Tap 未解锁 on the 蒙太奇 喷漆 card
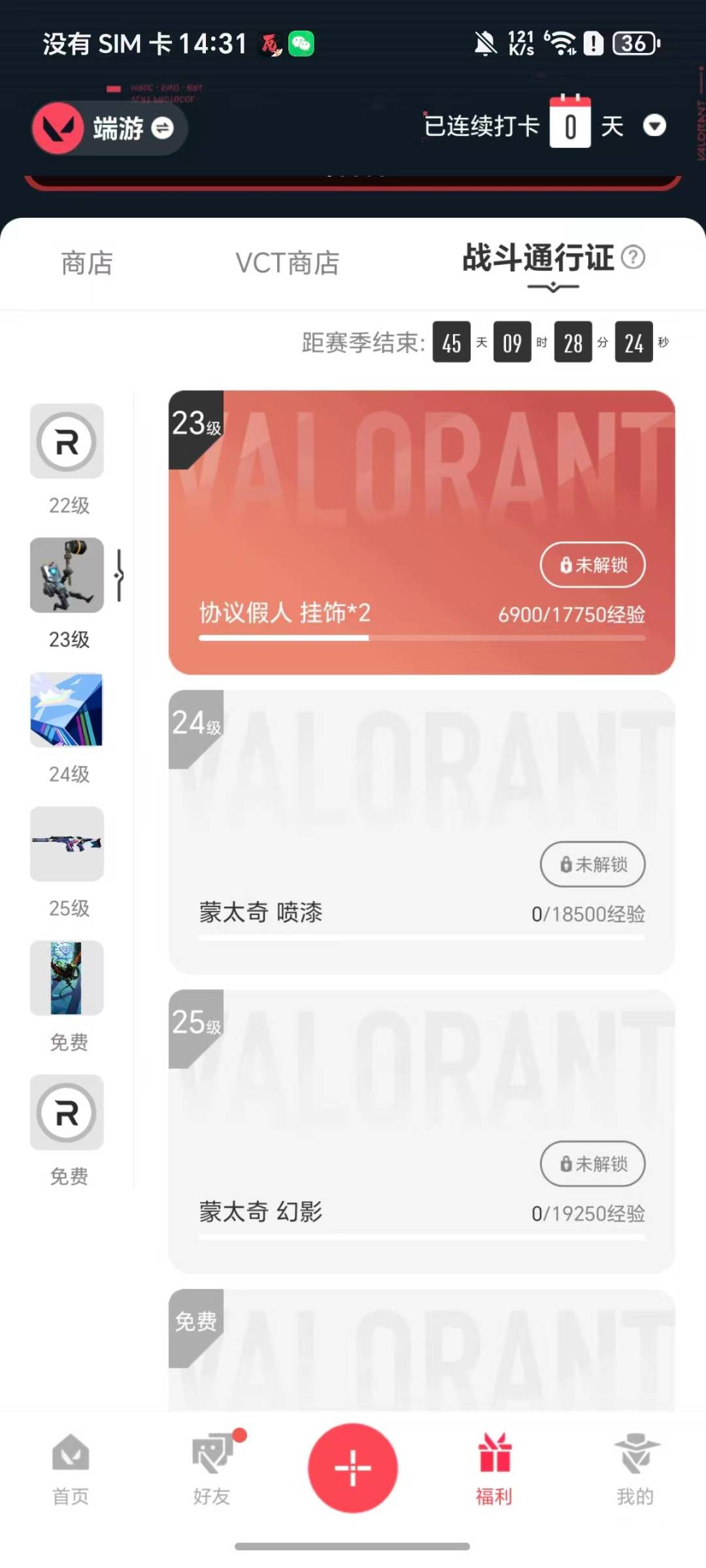Image resolution: width=706 pixels, height=1568 pixels. pyautogui.click(x=592, y=864)
